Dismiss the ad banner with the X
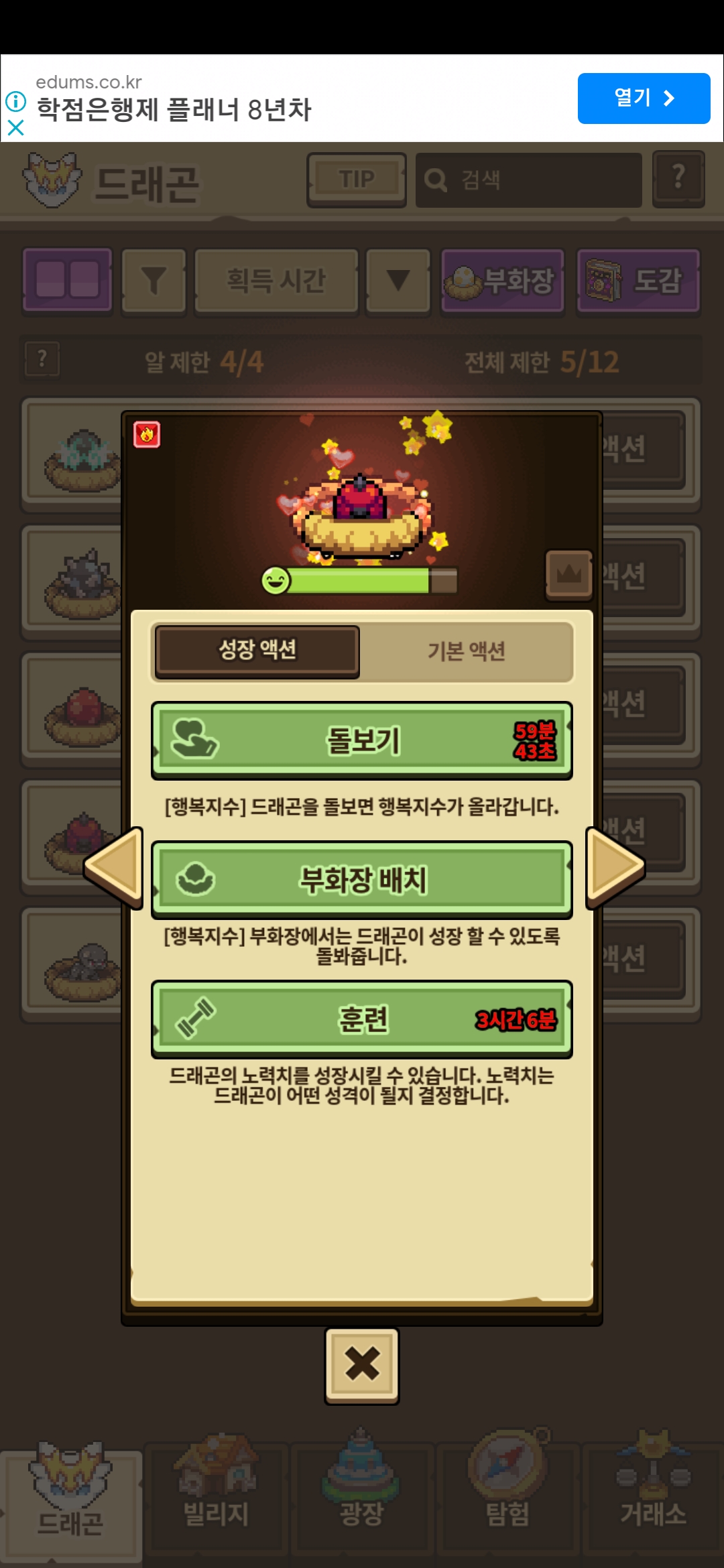This screenshot has height=1568, width=724. (x=15, y=127)
